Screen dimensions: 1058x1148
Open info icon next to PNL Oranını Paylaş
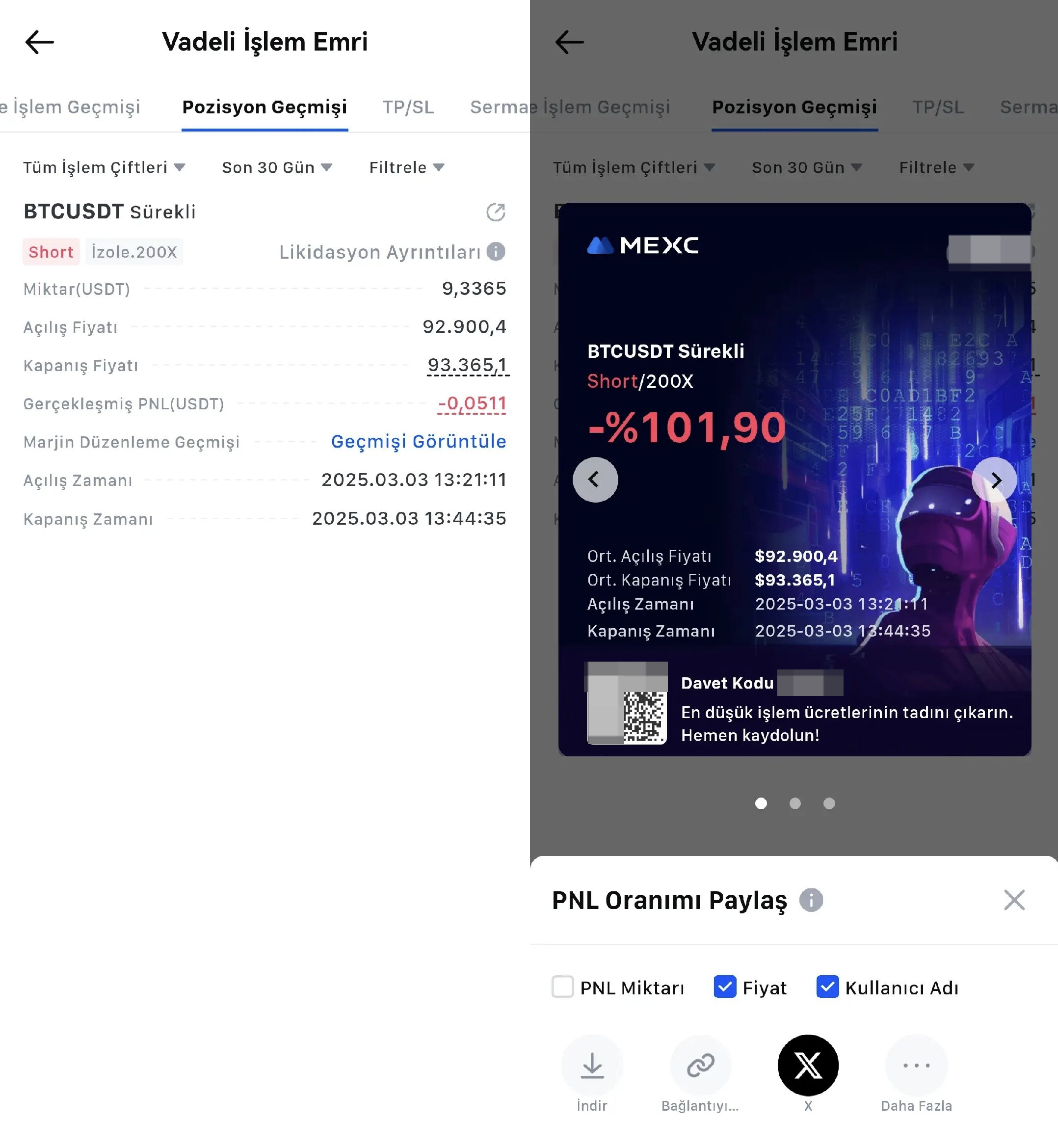[x=811, y=900]
